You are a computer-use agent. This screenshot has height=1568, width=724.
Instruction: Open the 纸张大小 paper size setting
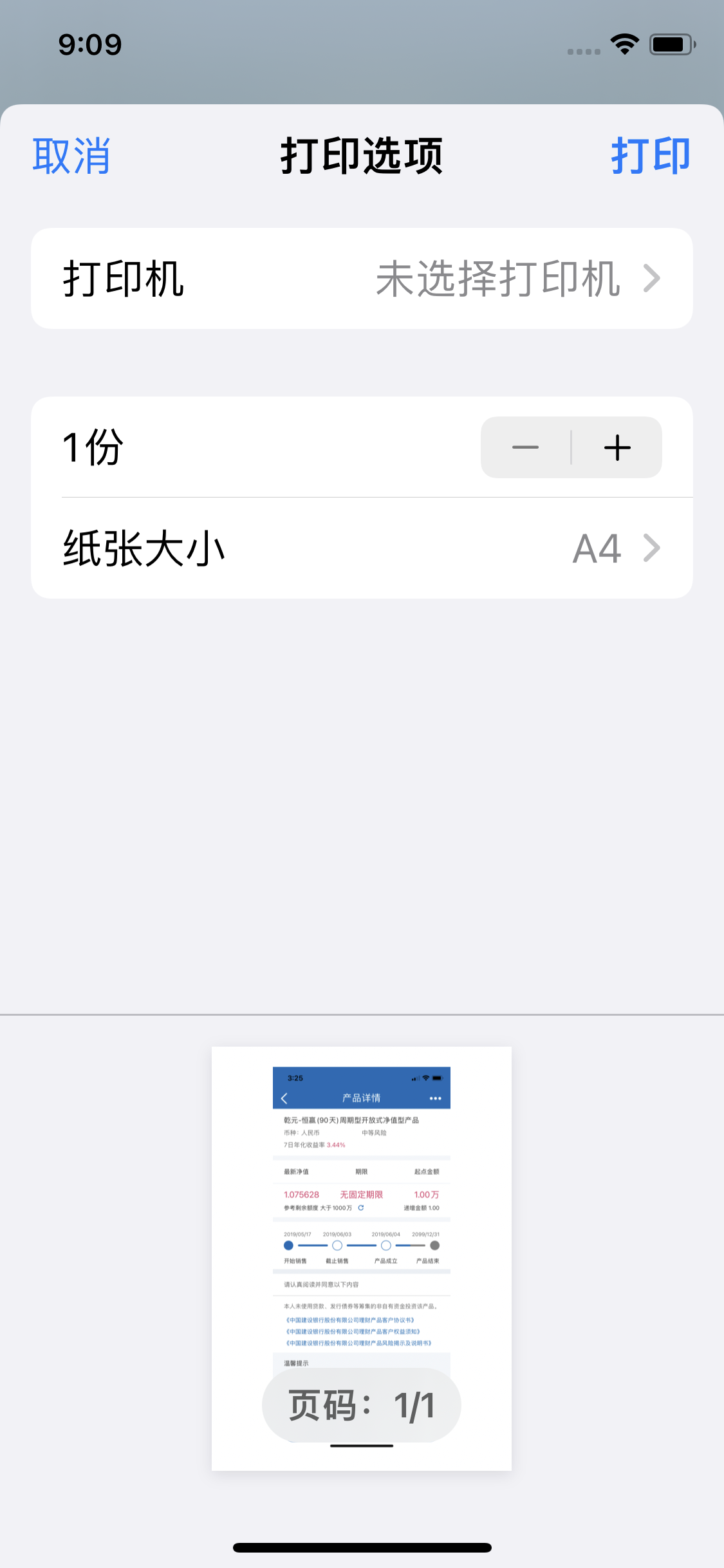point(362,548)
